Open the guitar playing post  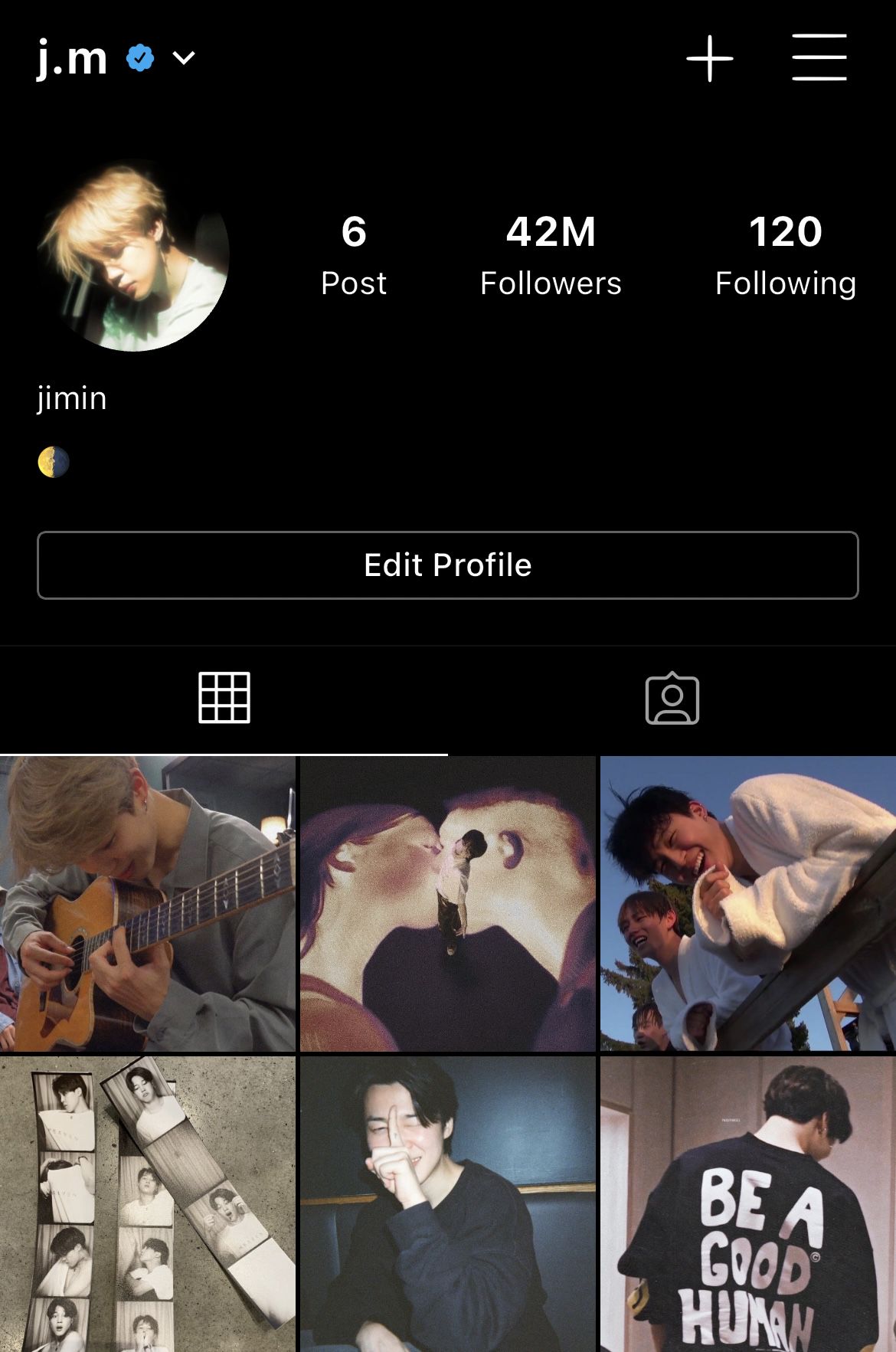tap(147, 904)
